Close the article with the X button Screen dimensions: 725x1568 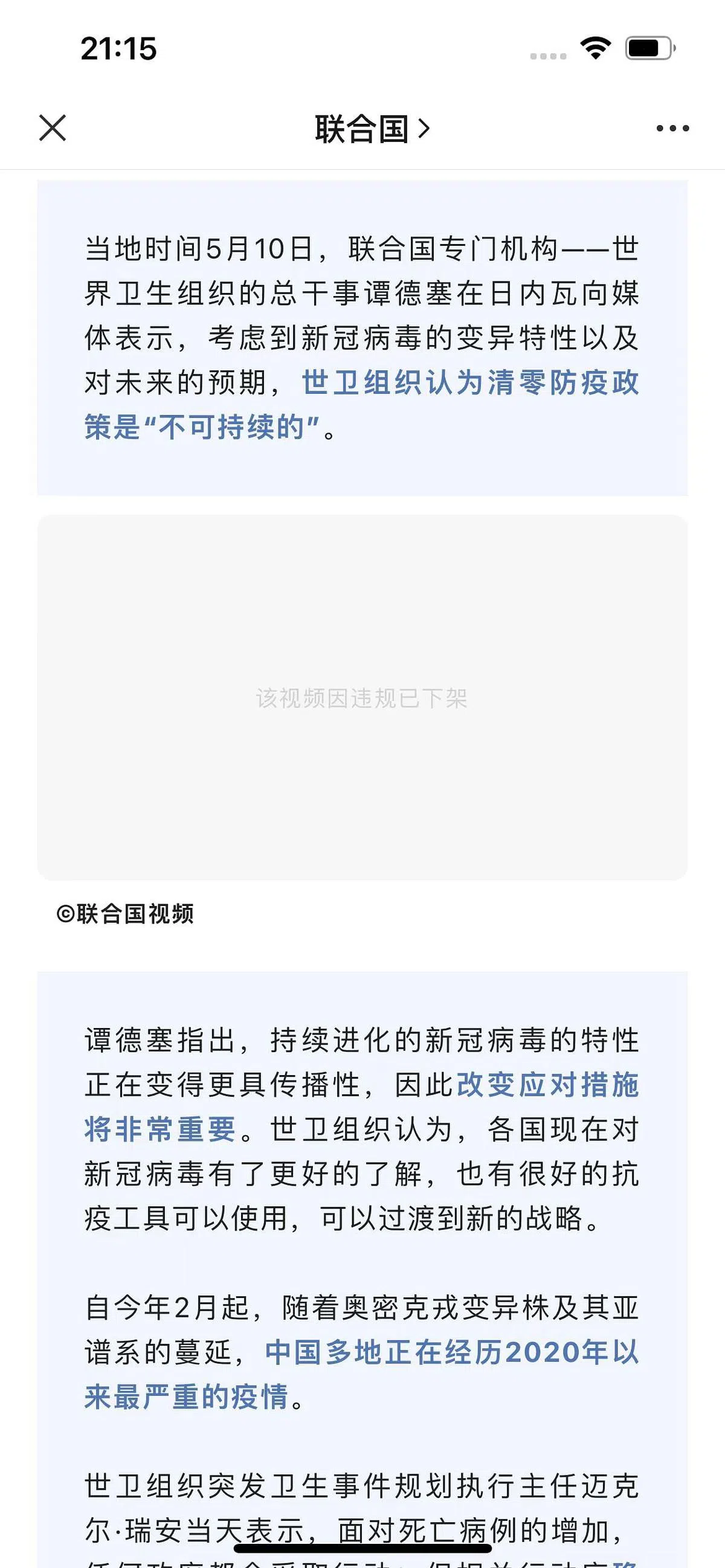click(53, 129)
